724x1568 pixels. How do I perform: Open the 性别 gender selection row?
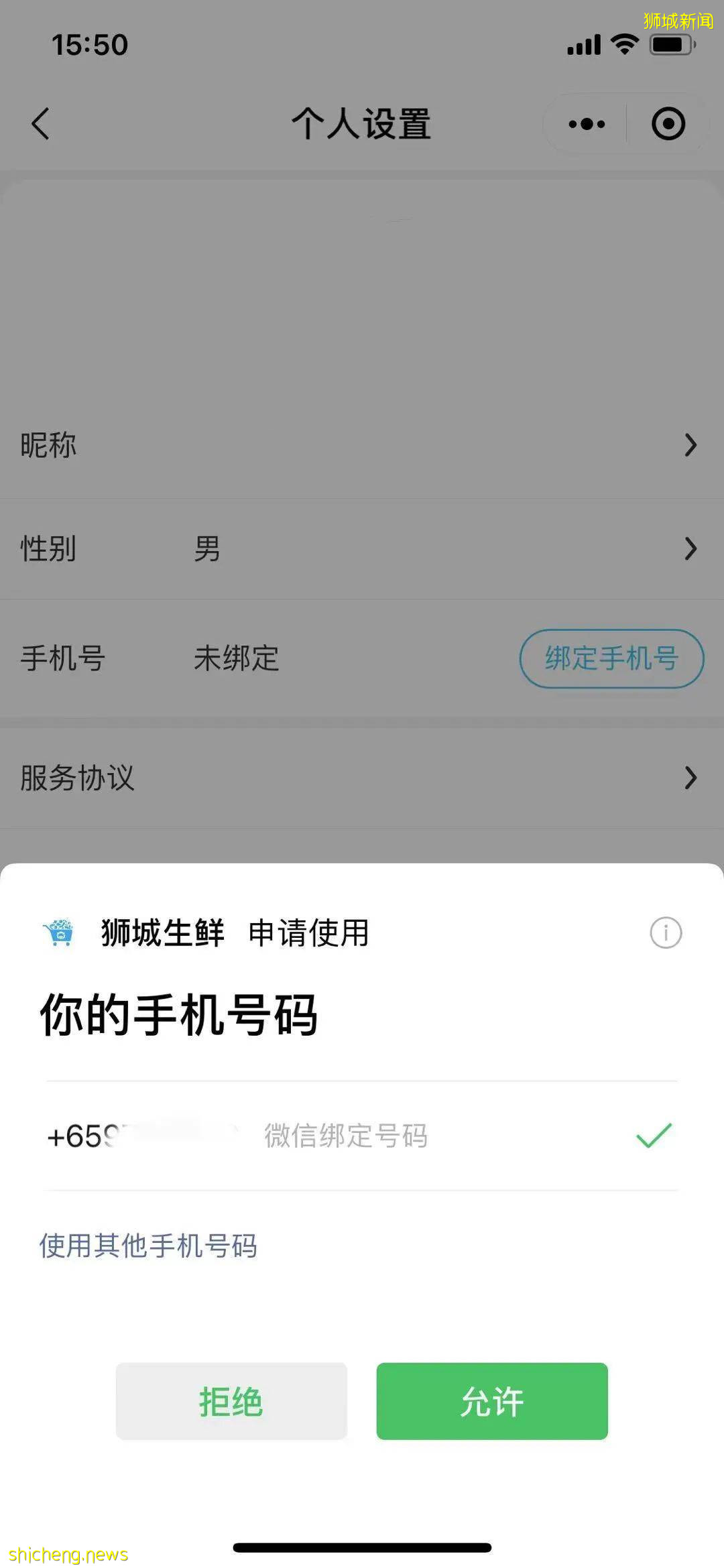point(362,550)
